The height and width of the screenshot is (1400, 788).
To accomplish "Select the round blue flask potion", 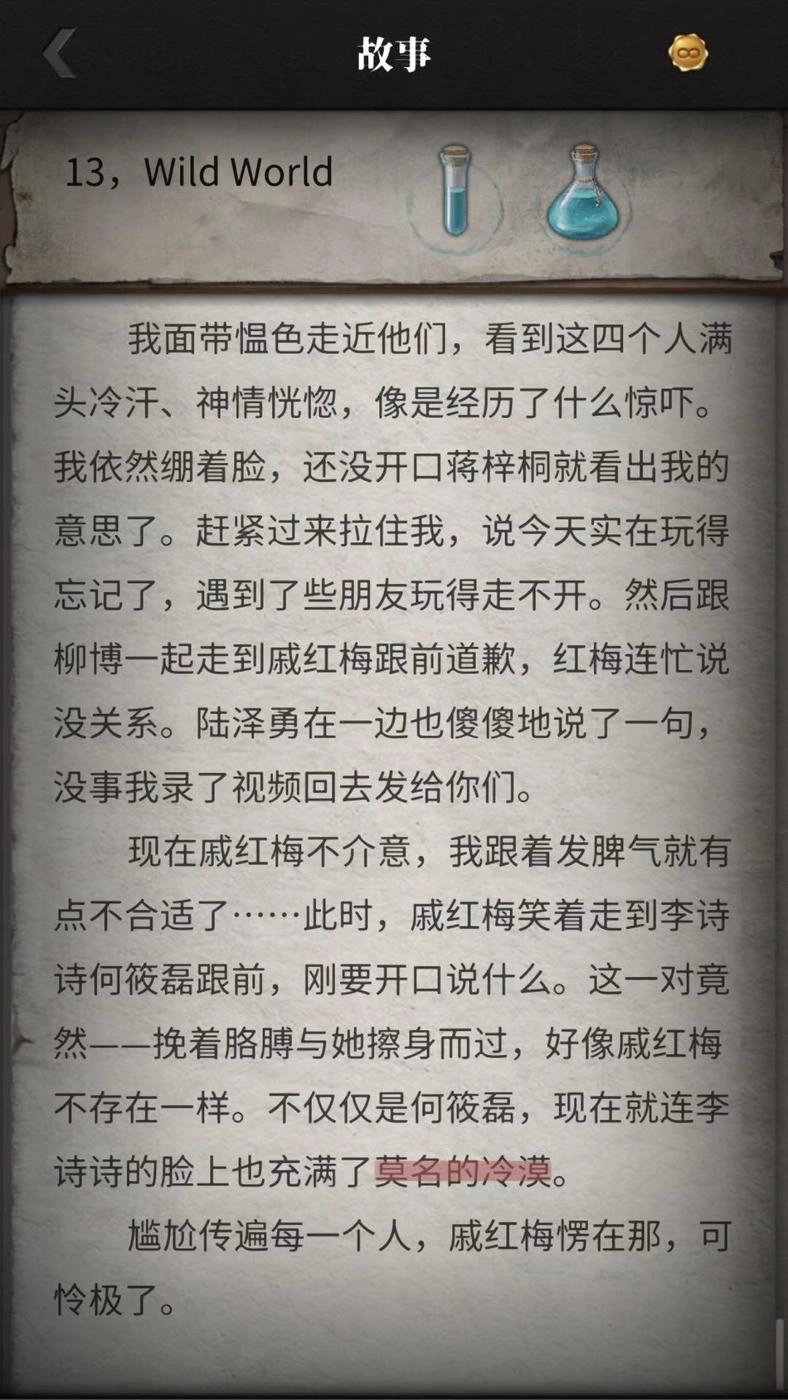I will point(584,192).
